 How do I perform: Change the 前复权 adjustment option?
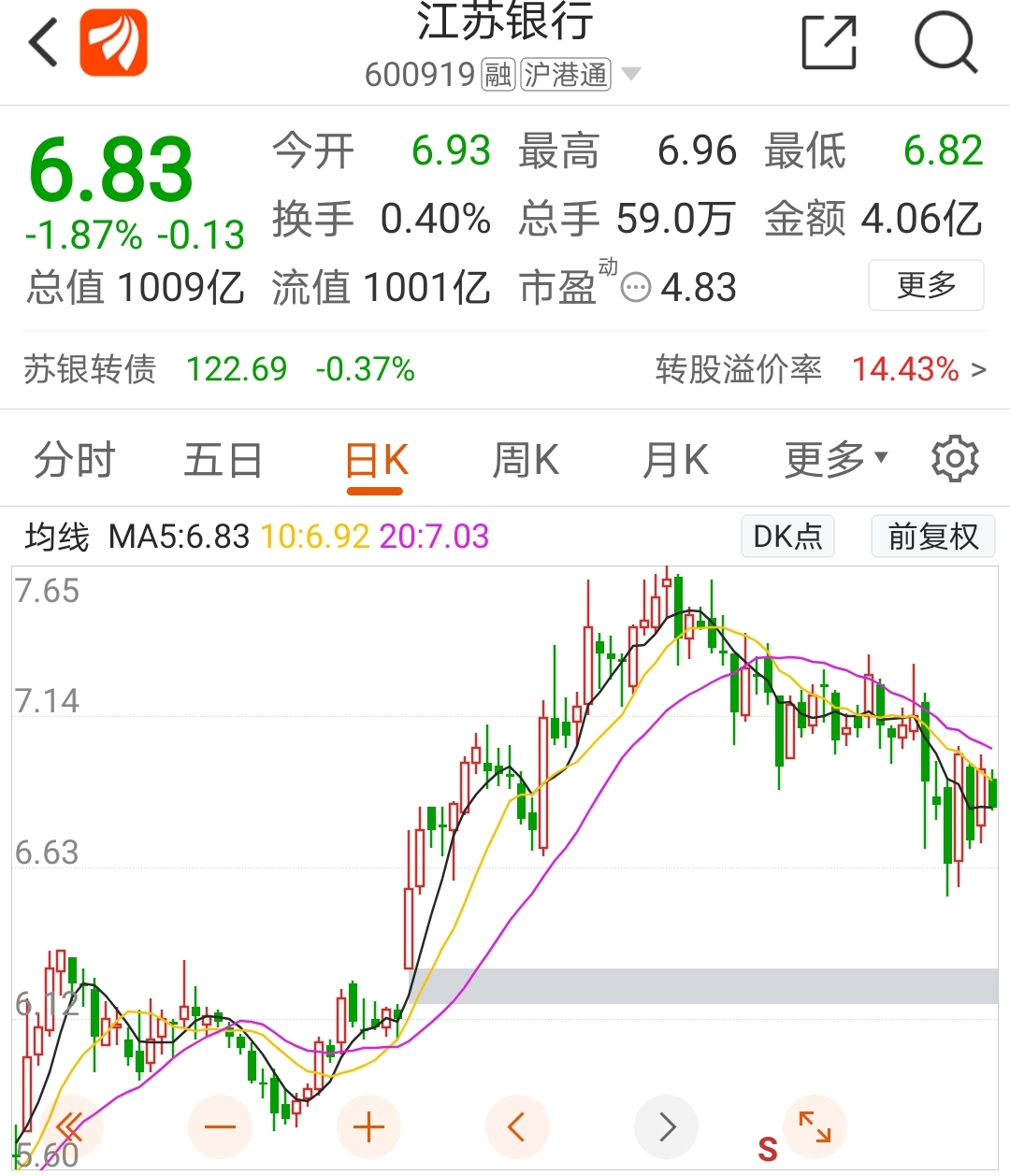point(932,537)
